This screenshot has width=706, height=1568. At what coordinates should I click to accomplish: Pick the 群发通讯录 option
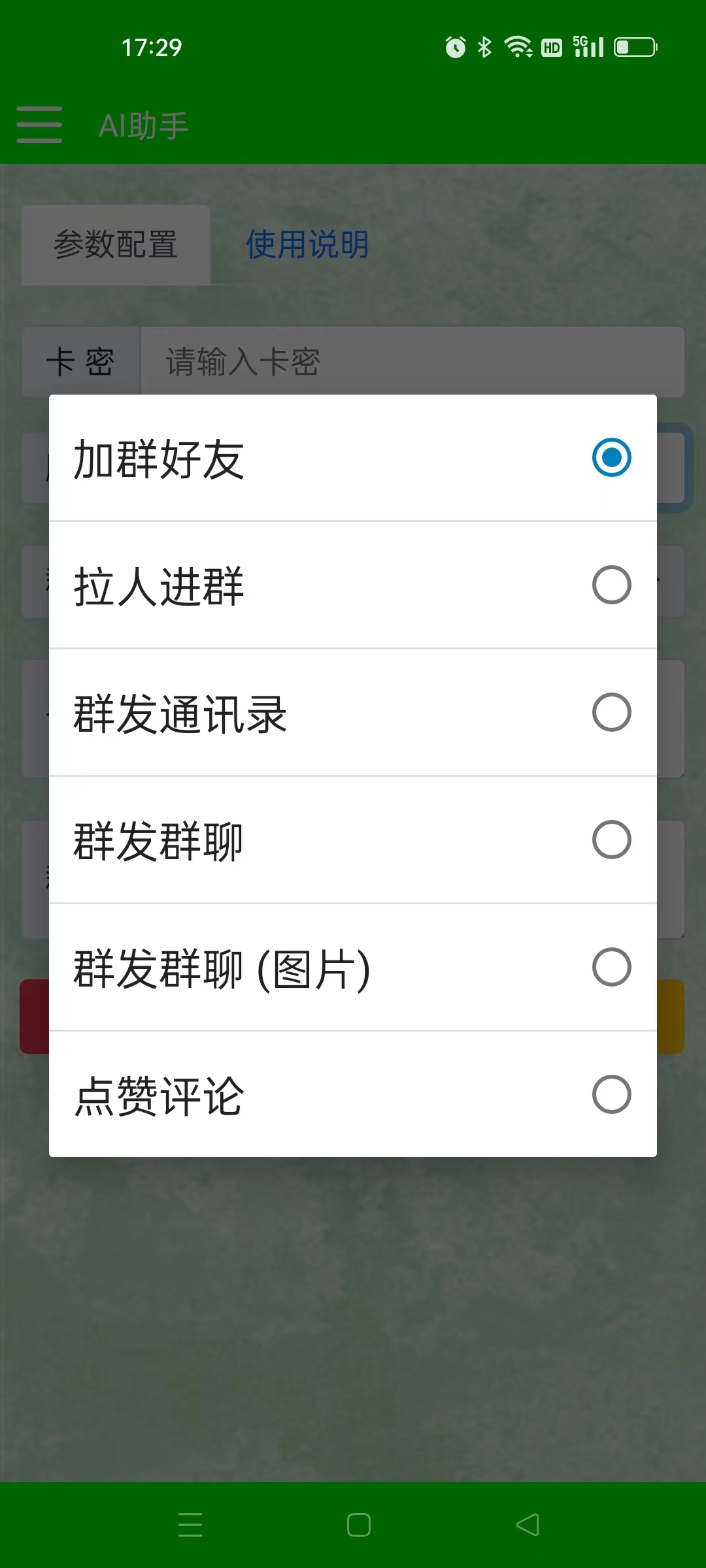click(353, 713)
